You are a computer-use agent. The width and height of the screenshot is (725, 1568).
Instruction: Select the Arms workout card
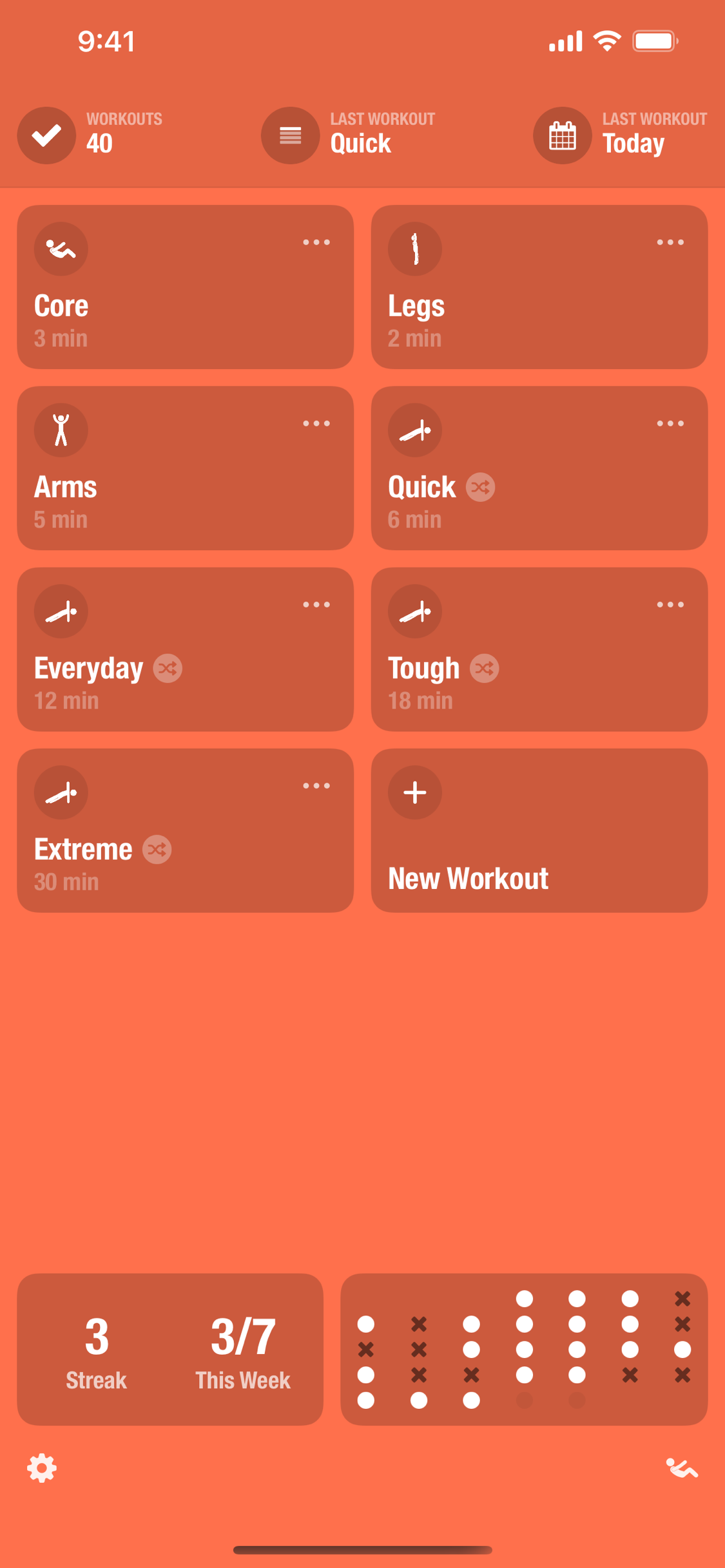point(185,468)
